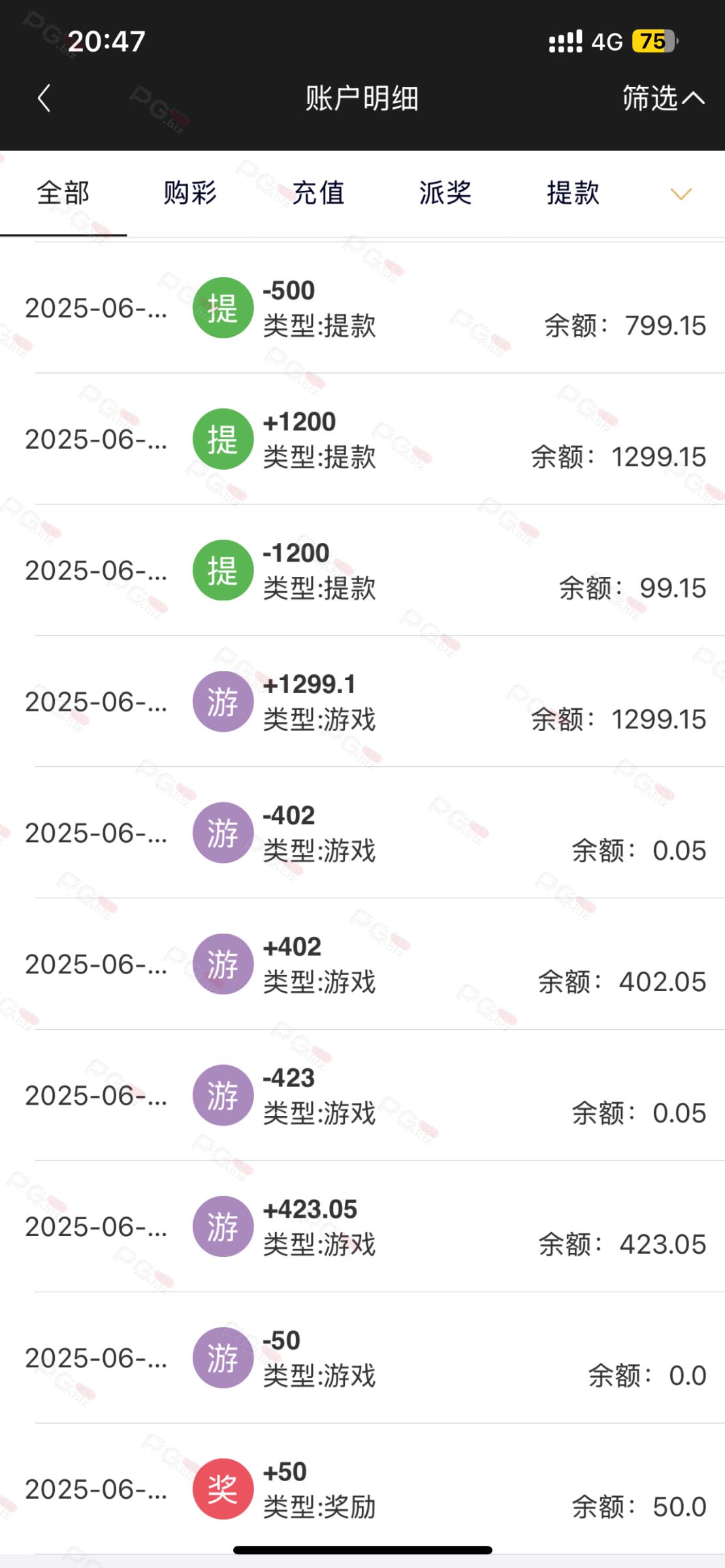Image resolution: width=725 pixels, height=1568 pixels.
Task: Open the -1200 提款 record
Action: click(362, 570)
